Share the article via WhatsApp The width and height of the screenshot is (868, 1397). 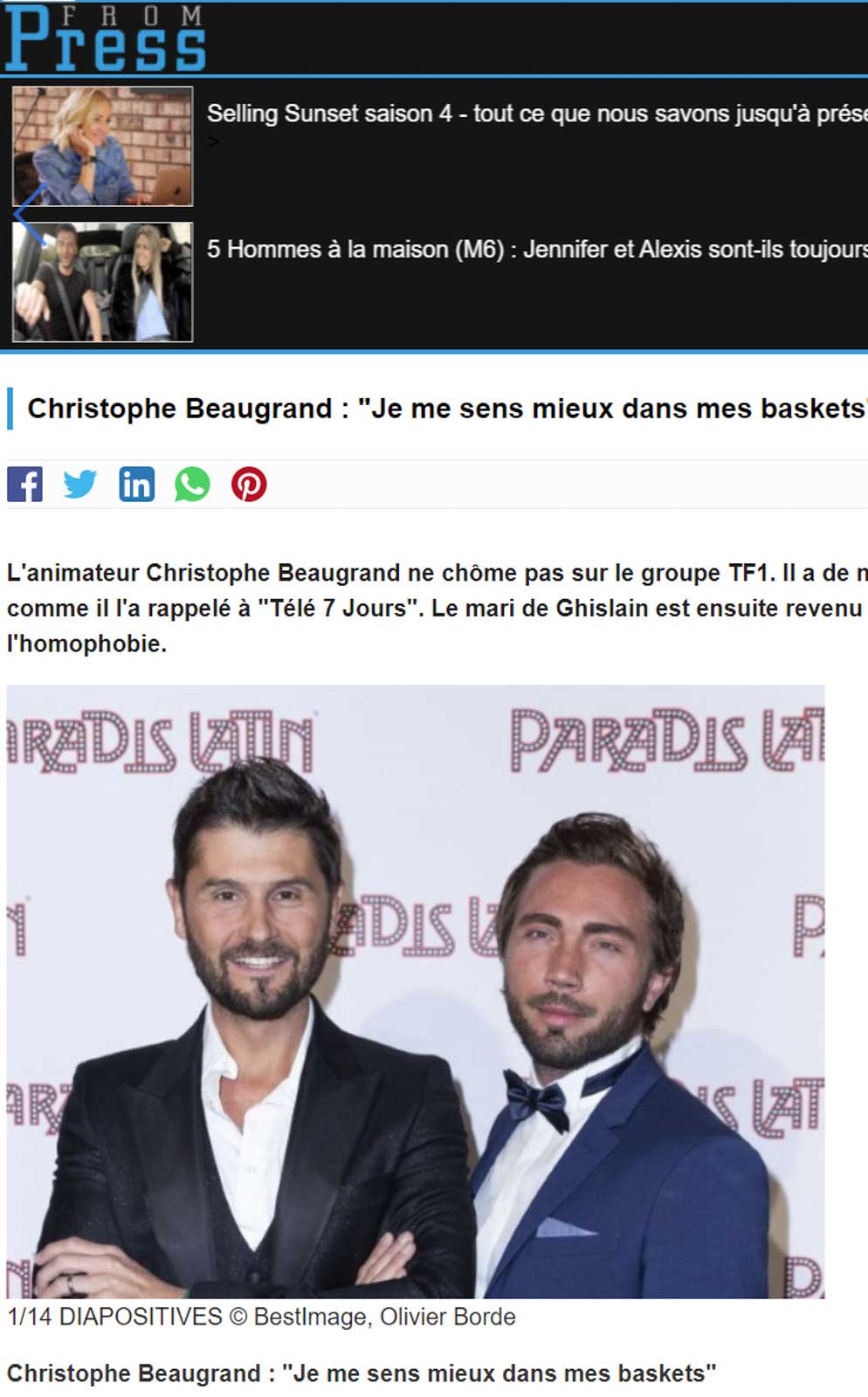pos(192,485)
